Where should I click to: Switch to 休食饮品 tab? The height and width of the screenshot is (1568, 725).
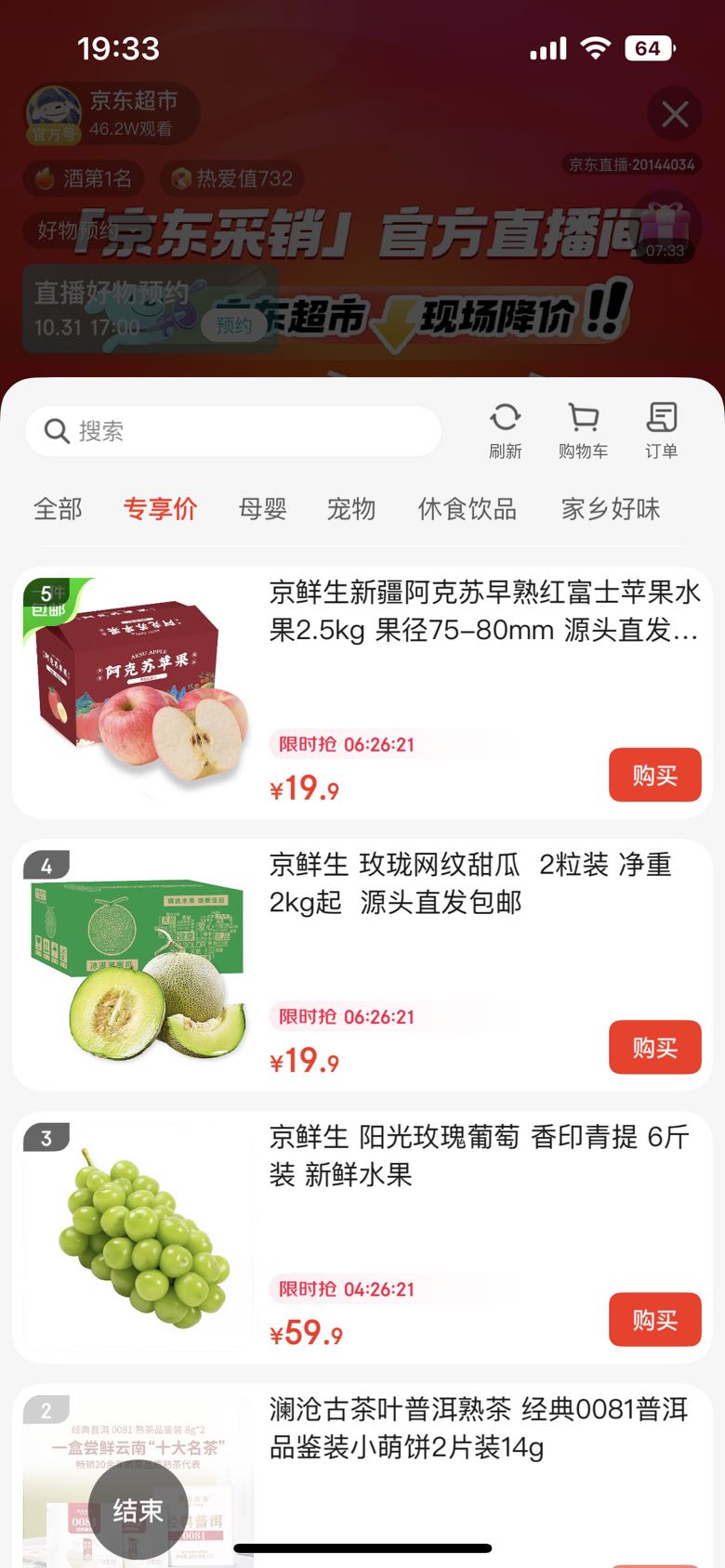tap(467, 509)
